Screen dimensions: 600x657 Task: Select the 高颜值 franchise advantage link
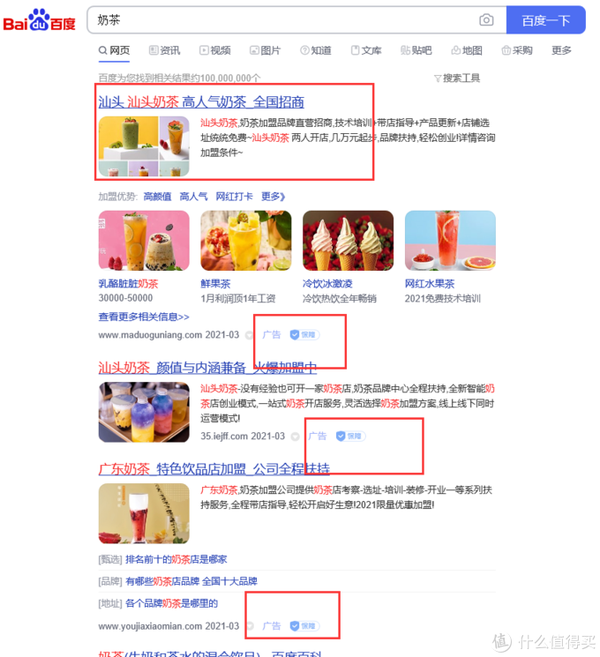[x=157, y=196]
